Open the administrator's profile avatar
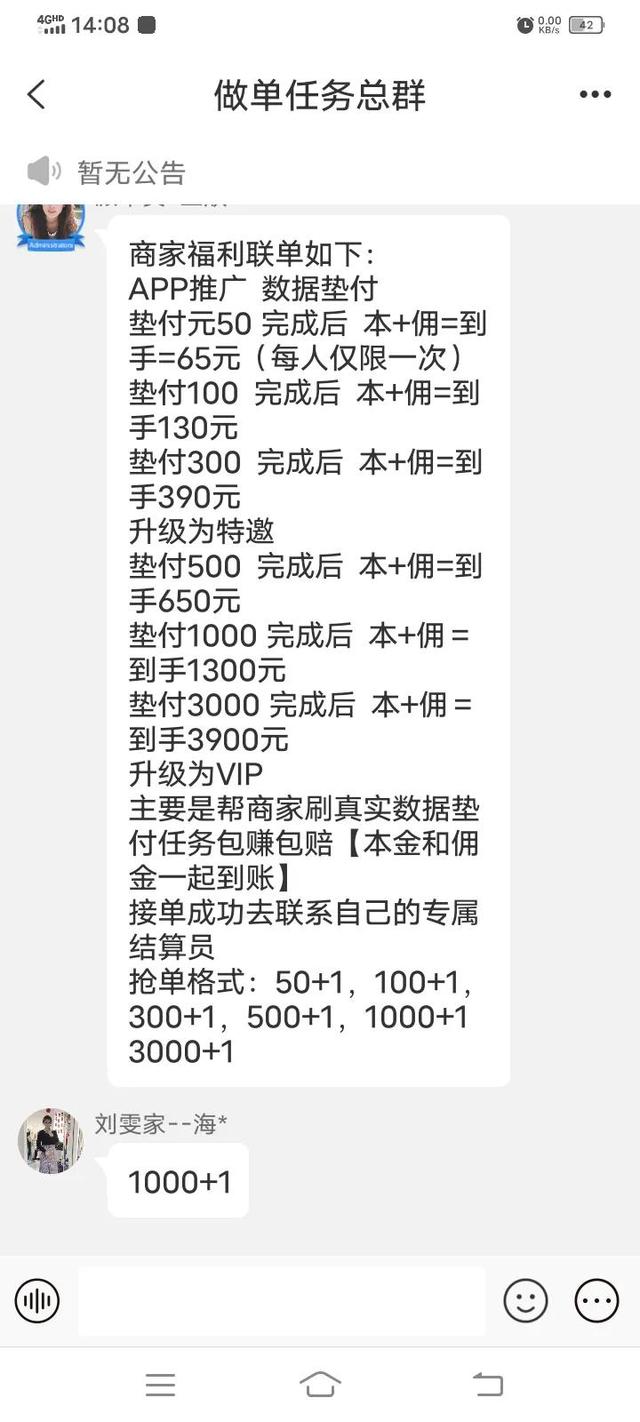This screenshot has height=1422, width=640. point(50,222)
